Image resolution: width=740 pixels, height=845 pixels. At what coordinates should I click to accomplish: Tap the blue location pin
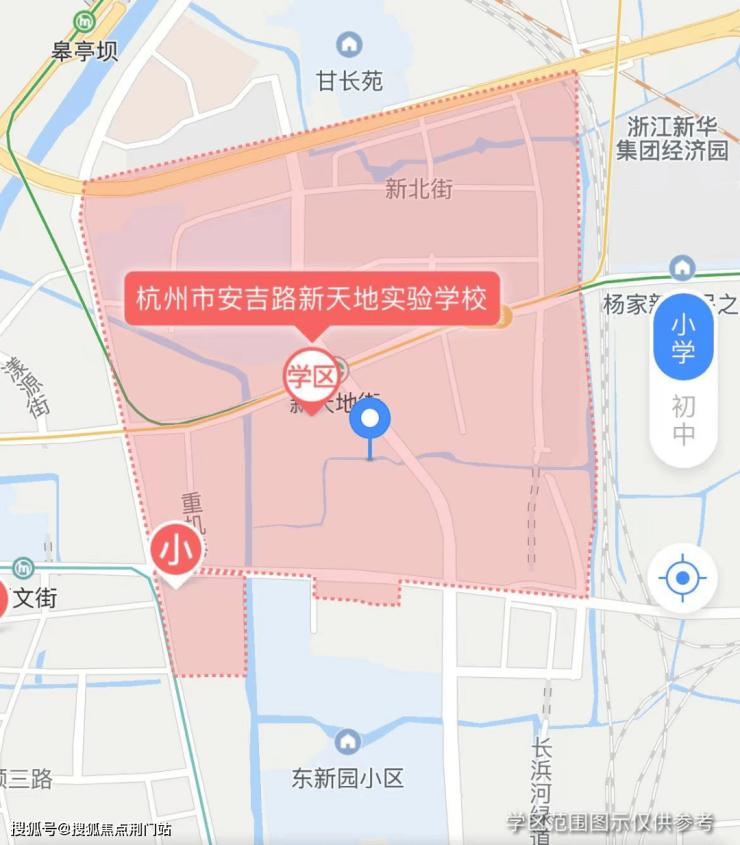pos(370,420)
